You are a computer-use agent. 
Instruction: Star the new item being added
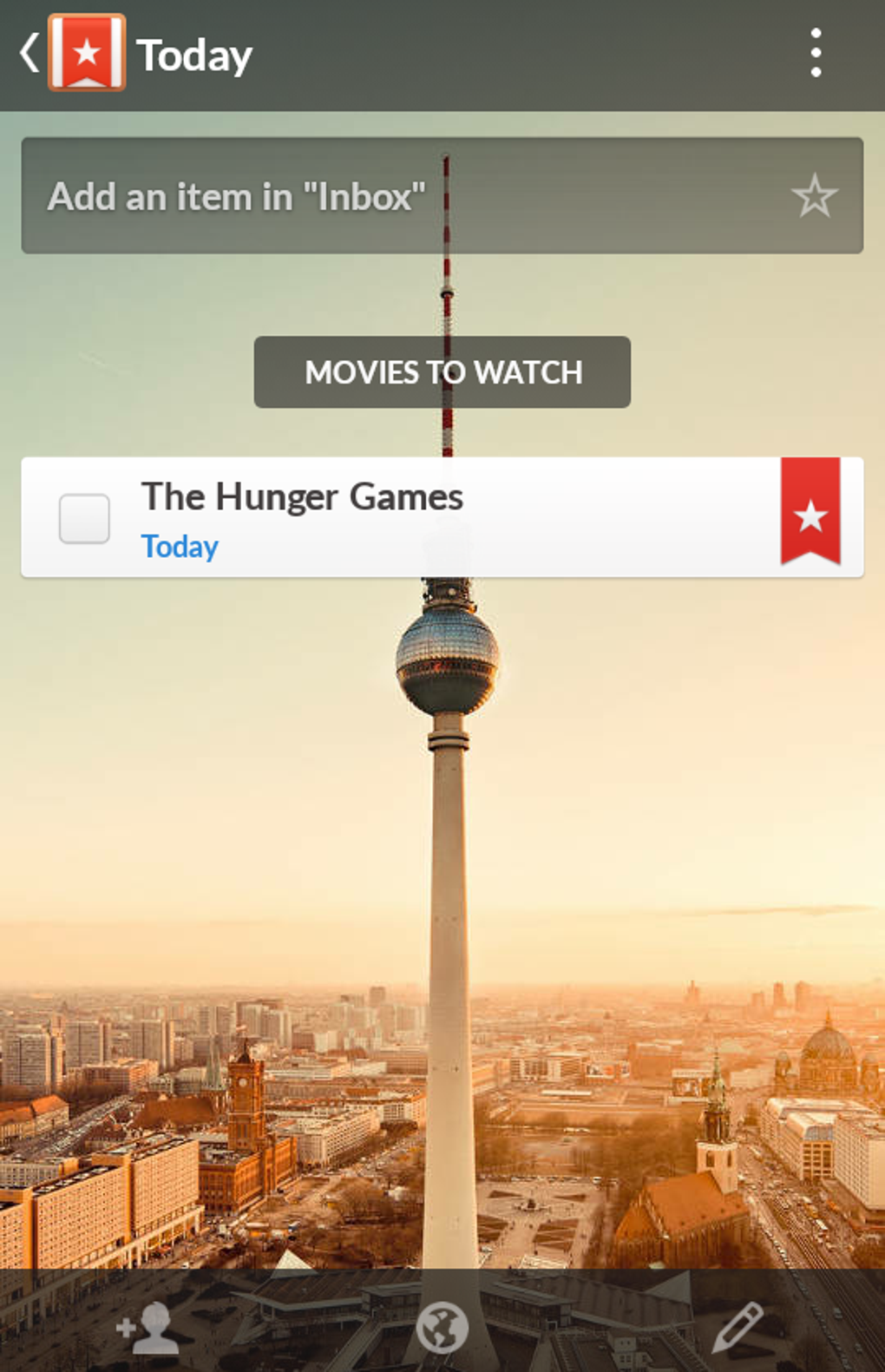[x=813, y=196]
